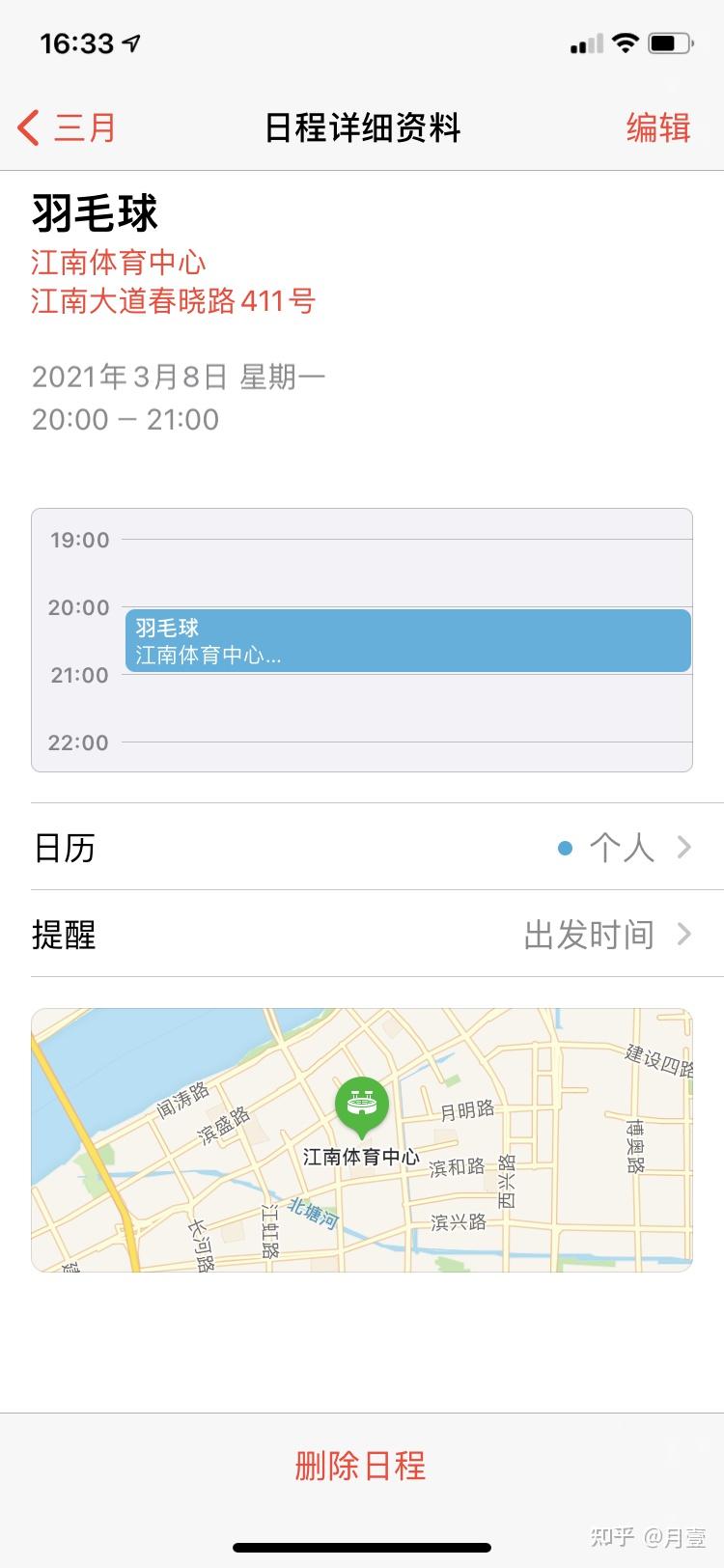
Task: Delete this event with 删除日程
Action: point(360,1466)
